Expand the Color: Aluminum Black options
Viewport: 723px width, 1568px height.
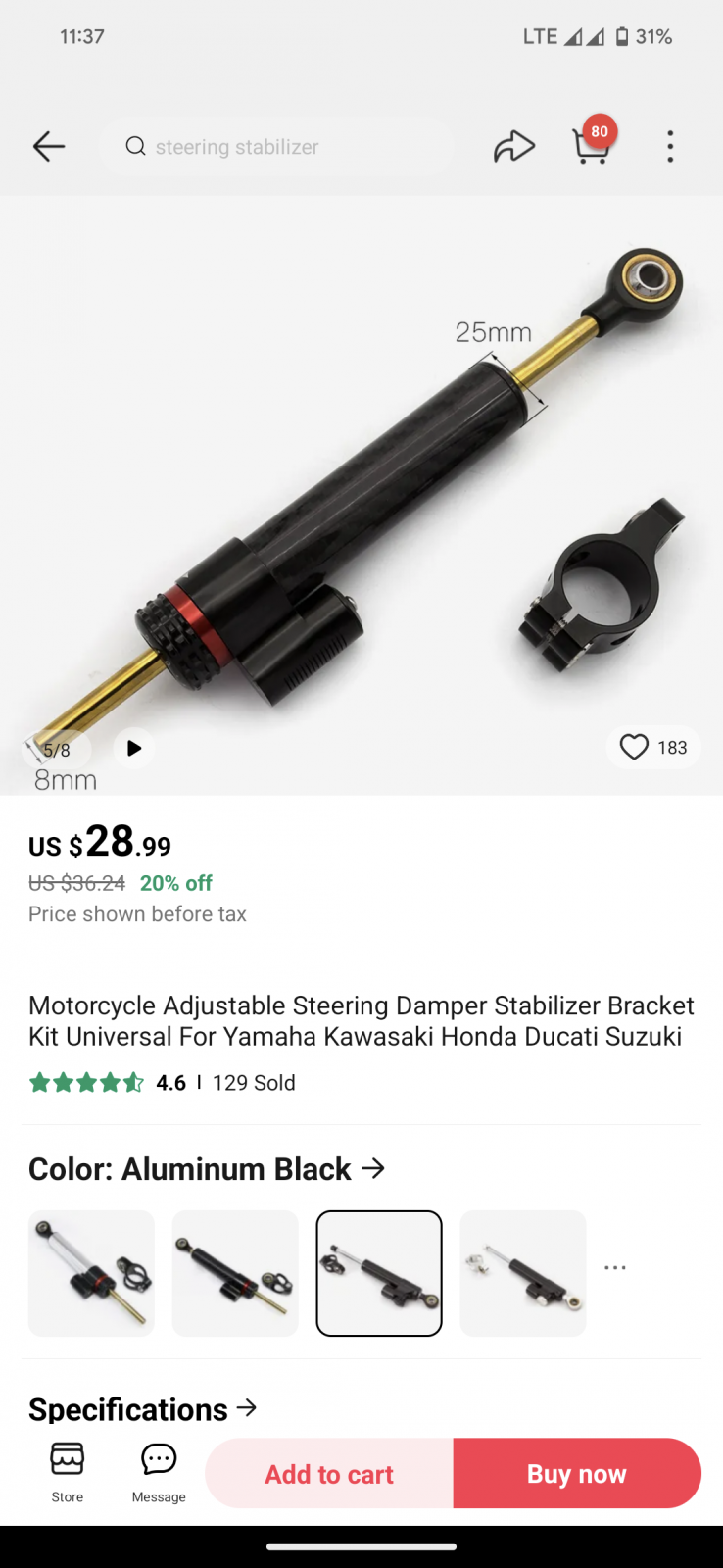tap(207, 1169)
